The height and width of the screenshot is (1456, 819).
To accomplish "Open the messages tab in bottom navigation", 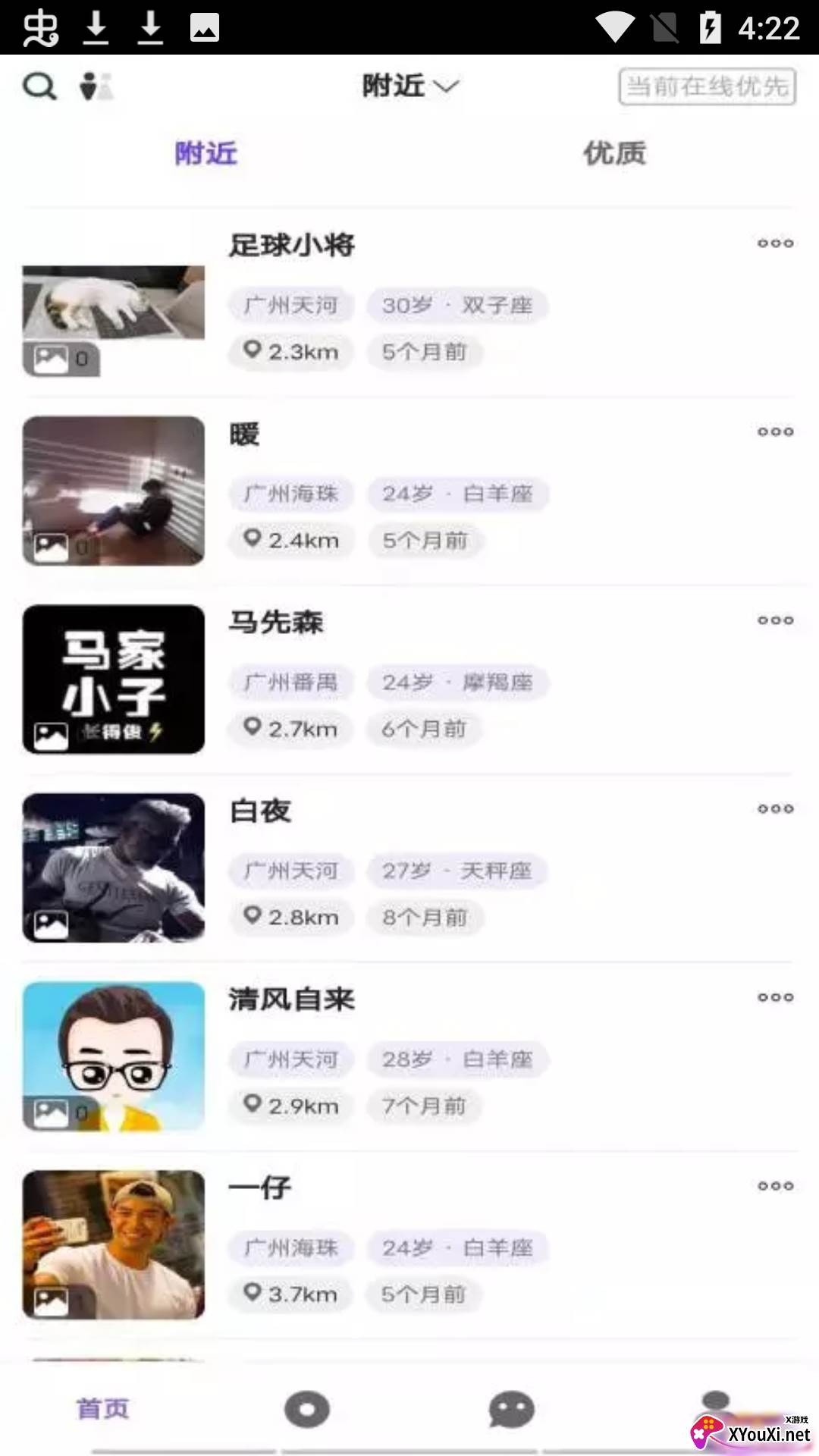I will [511, 1409].
